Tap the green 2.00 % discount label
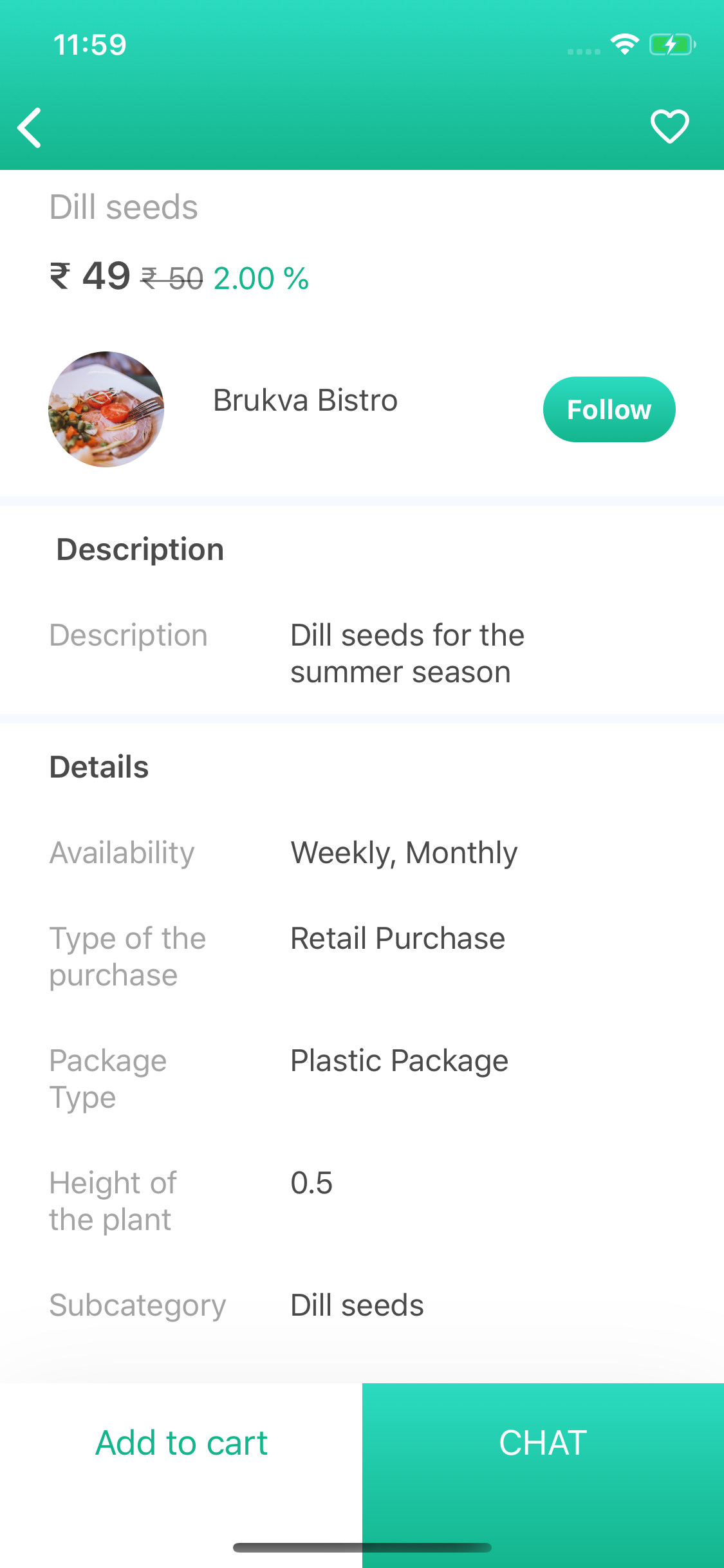The height and width of the screenshot is (1568, 724). (x=260, y=278)
